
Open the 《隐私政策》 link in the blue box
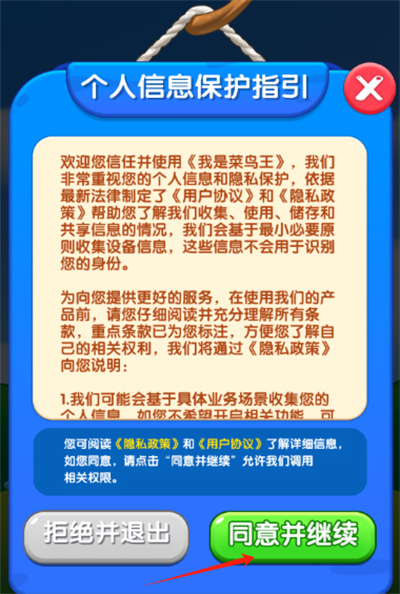[x=146, y=444]
